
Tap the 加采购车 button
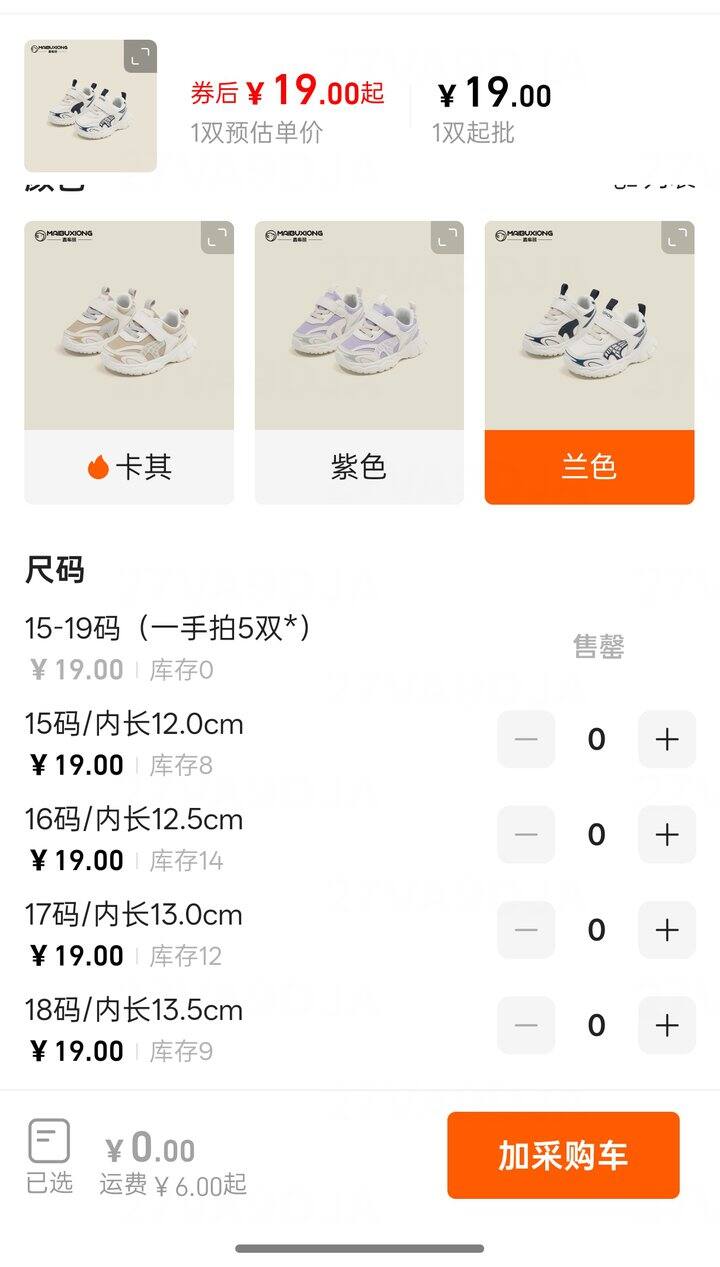coord(563,1155)
